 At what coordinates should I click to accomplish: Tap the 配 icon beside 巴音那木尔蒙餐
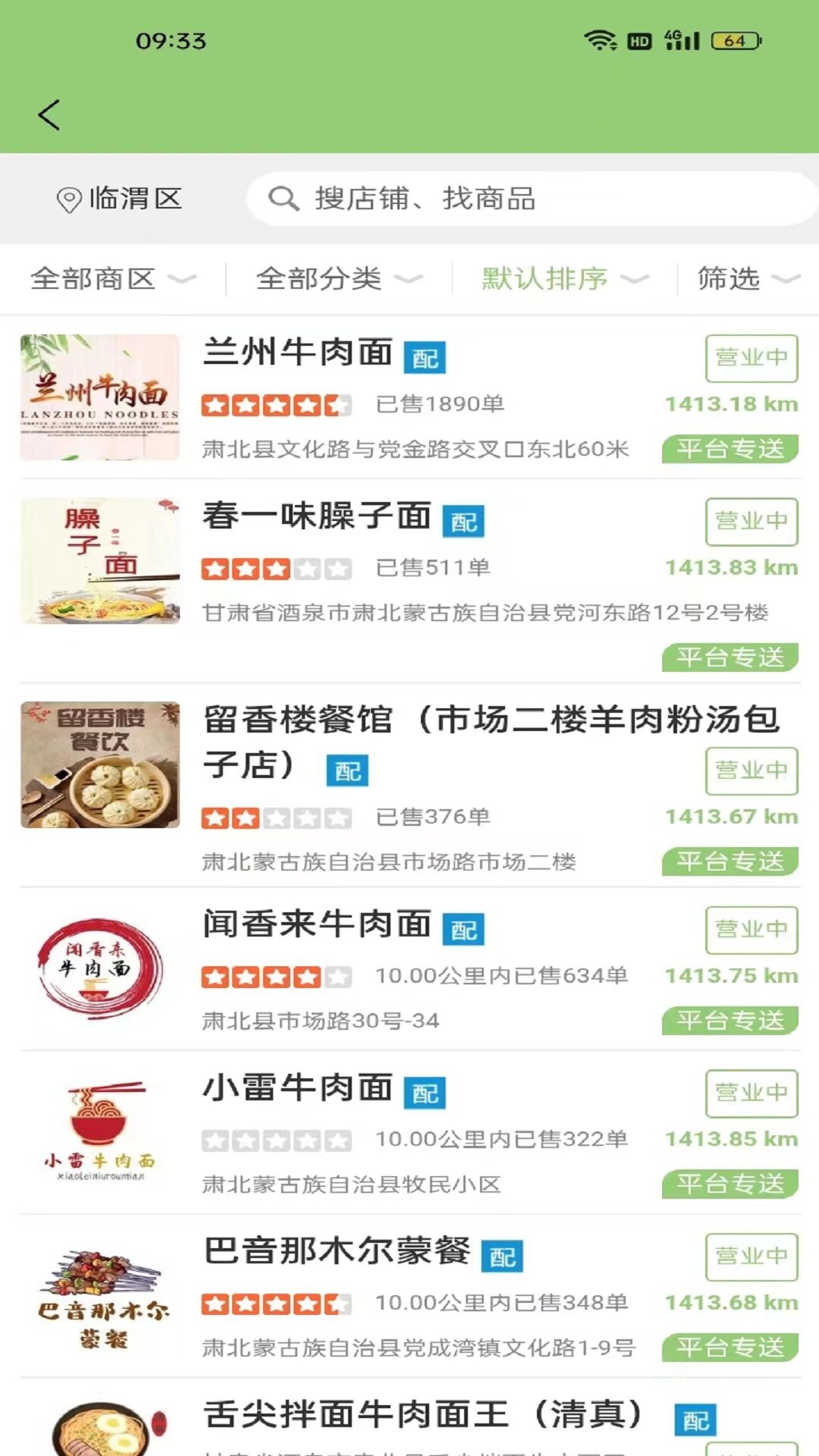[501, 1257]
